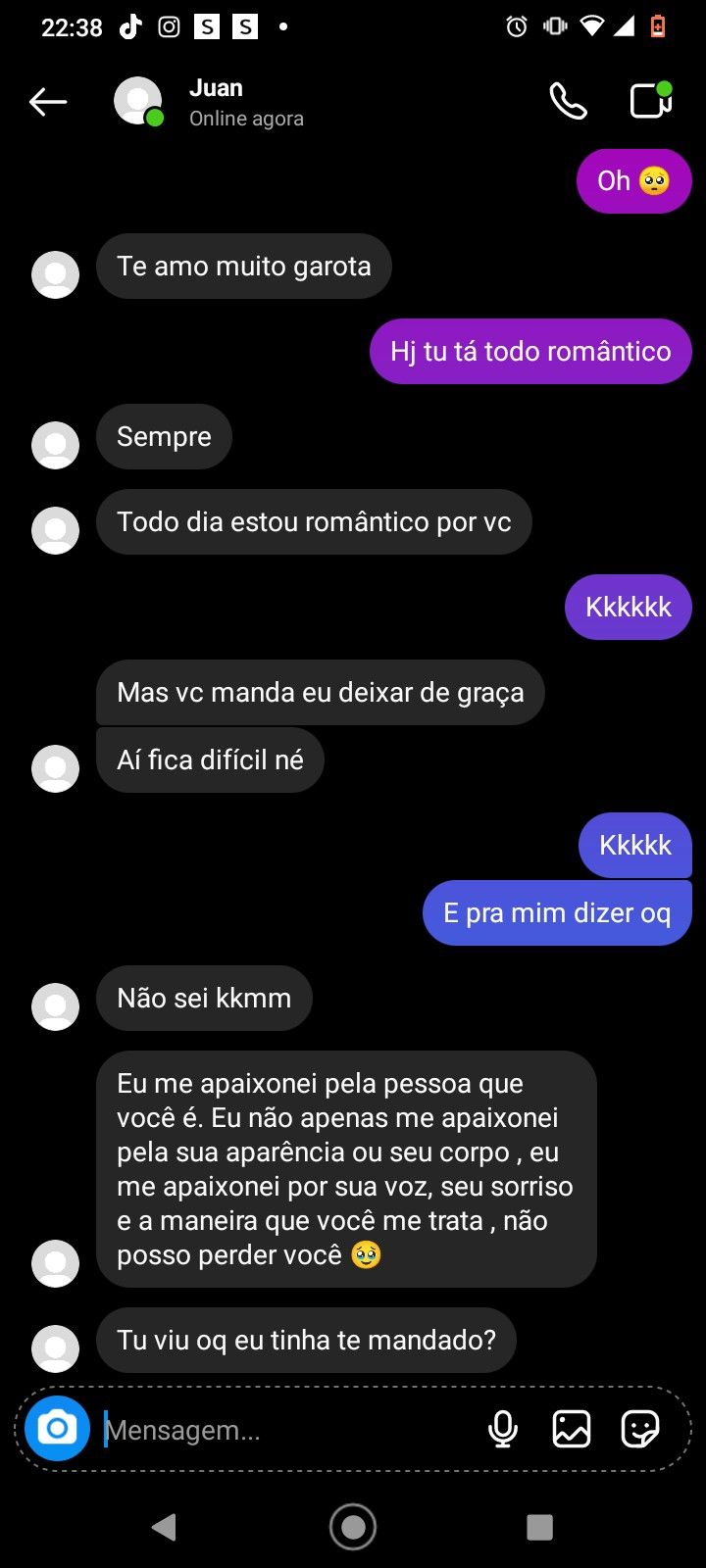Open the sticker picker
706x1568 pixels.
[640, 1430]
